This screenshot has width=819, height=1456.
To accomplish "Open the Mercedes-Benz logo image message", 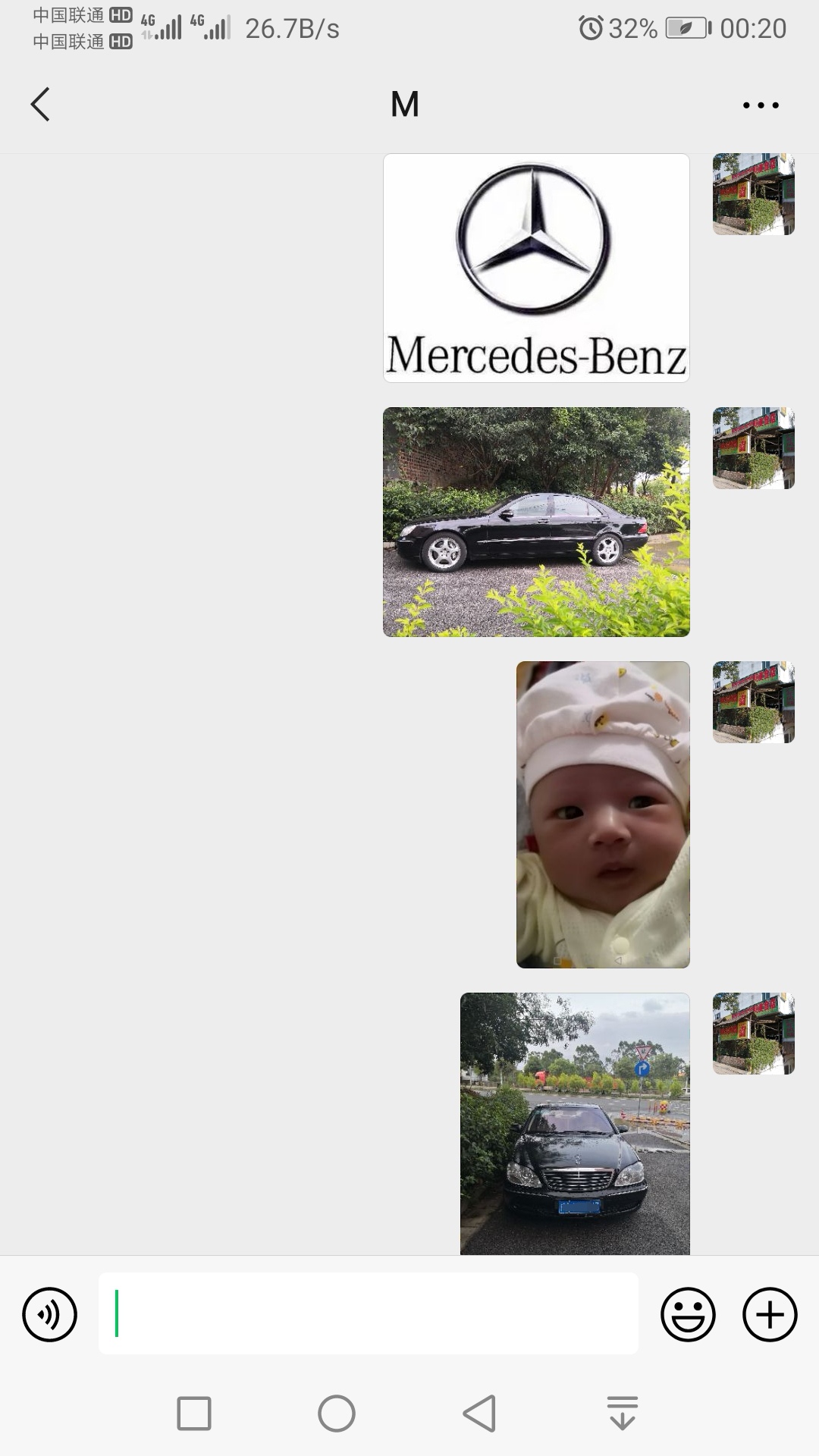I will tap(536, 268).
